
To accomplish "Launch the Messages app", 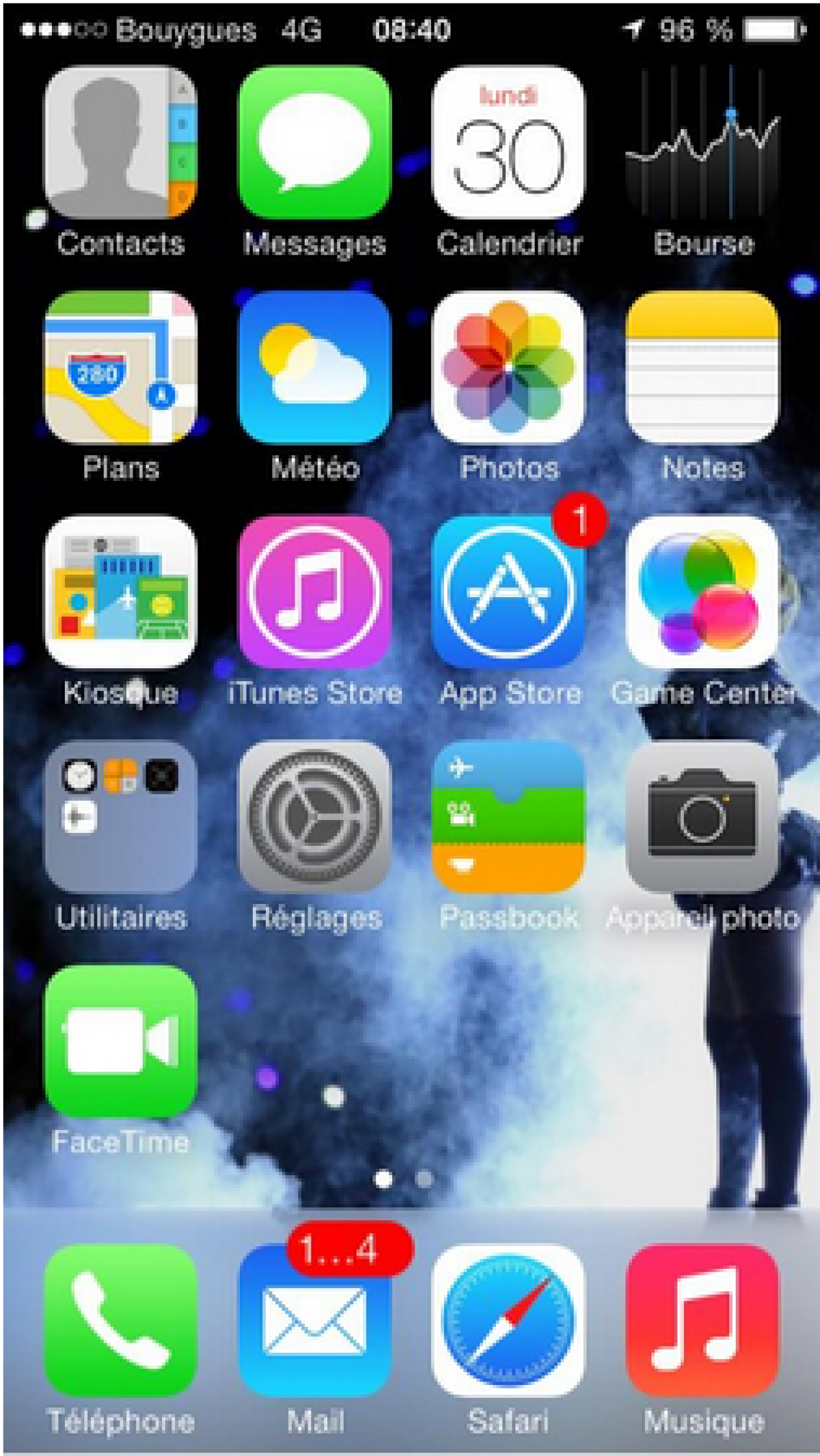I will pyautogui.click(x=314, y=142).
